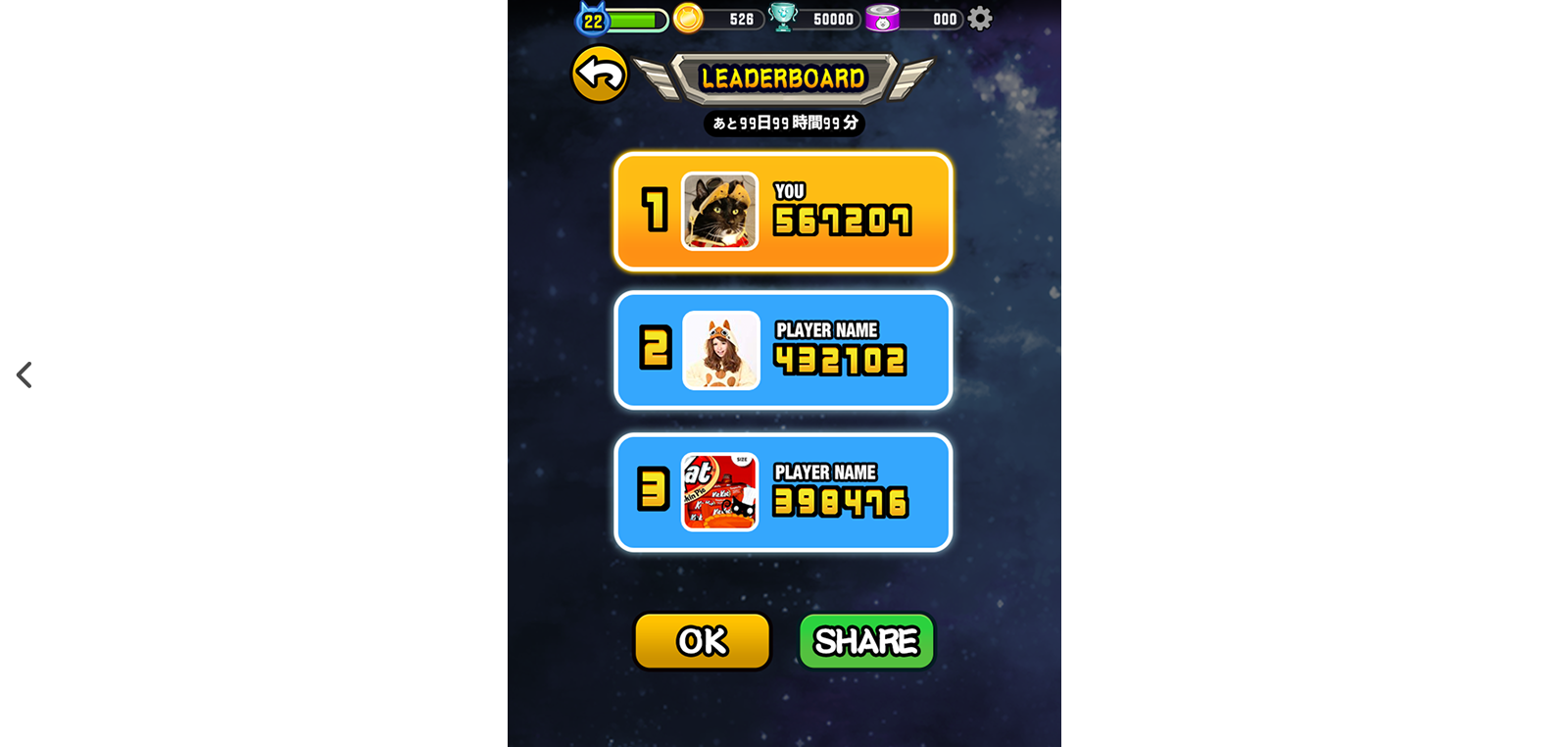Tap the left arrow on the screen edge
Screen dimensions: 1568x747
pos(24,374)
